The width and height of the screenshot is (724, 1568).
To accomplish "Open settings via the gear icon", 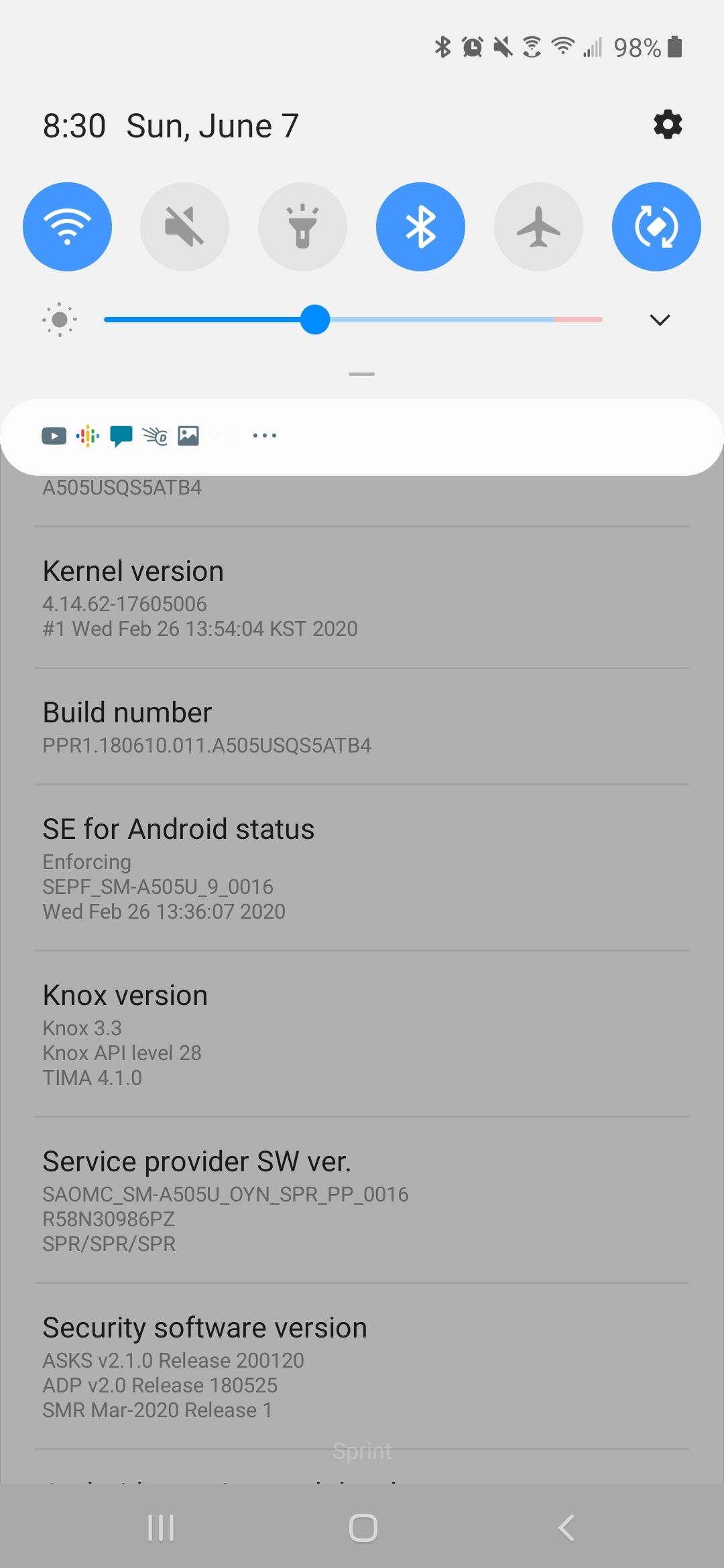I will (668, 125).
